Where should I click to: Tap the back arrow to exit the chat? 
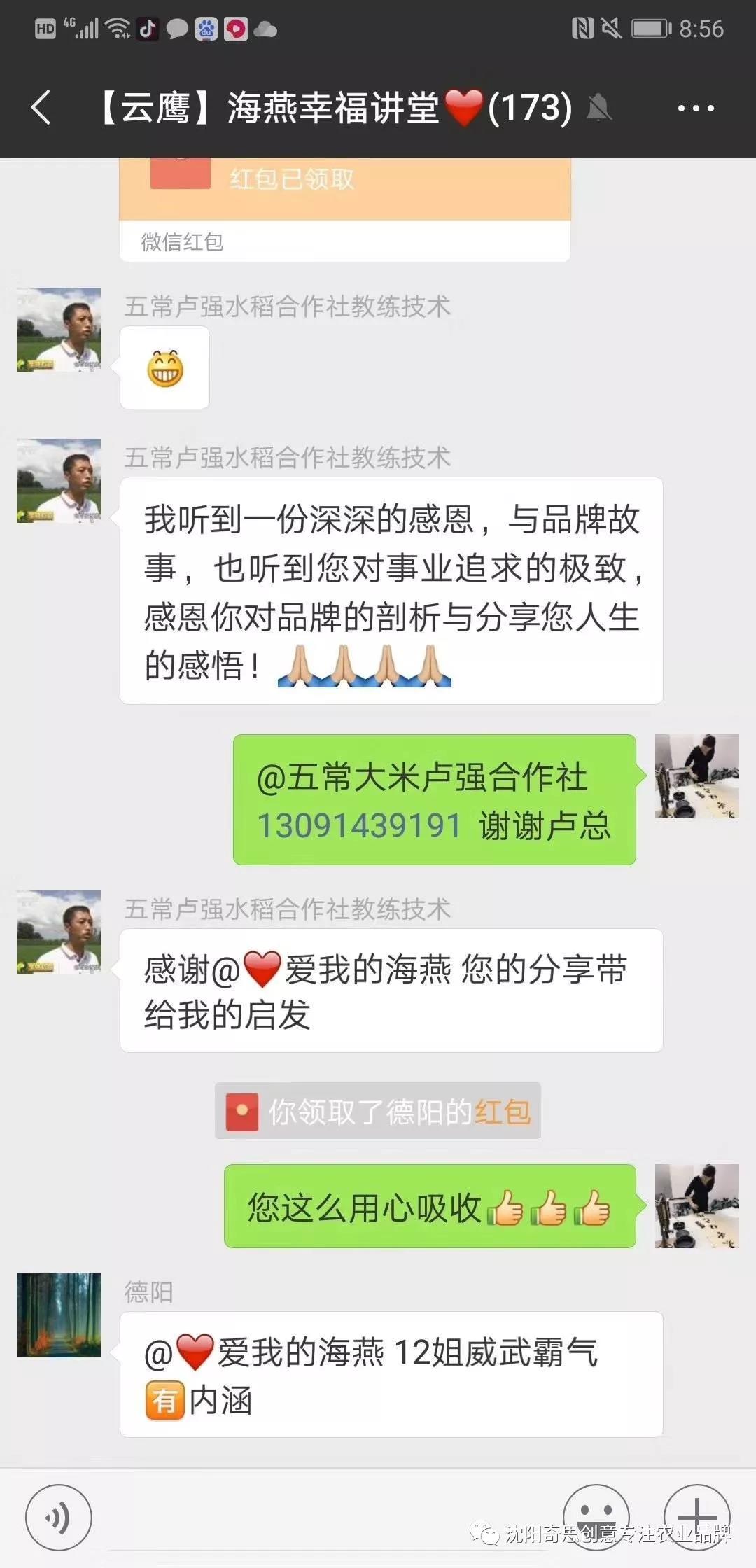pyautogui.click(x=40, y=108)
